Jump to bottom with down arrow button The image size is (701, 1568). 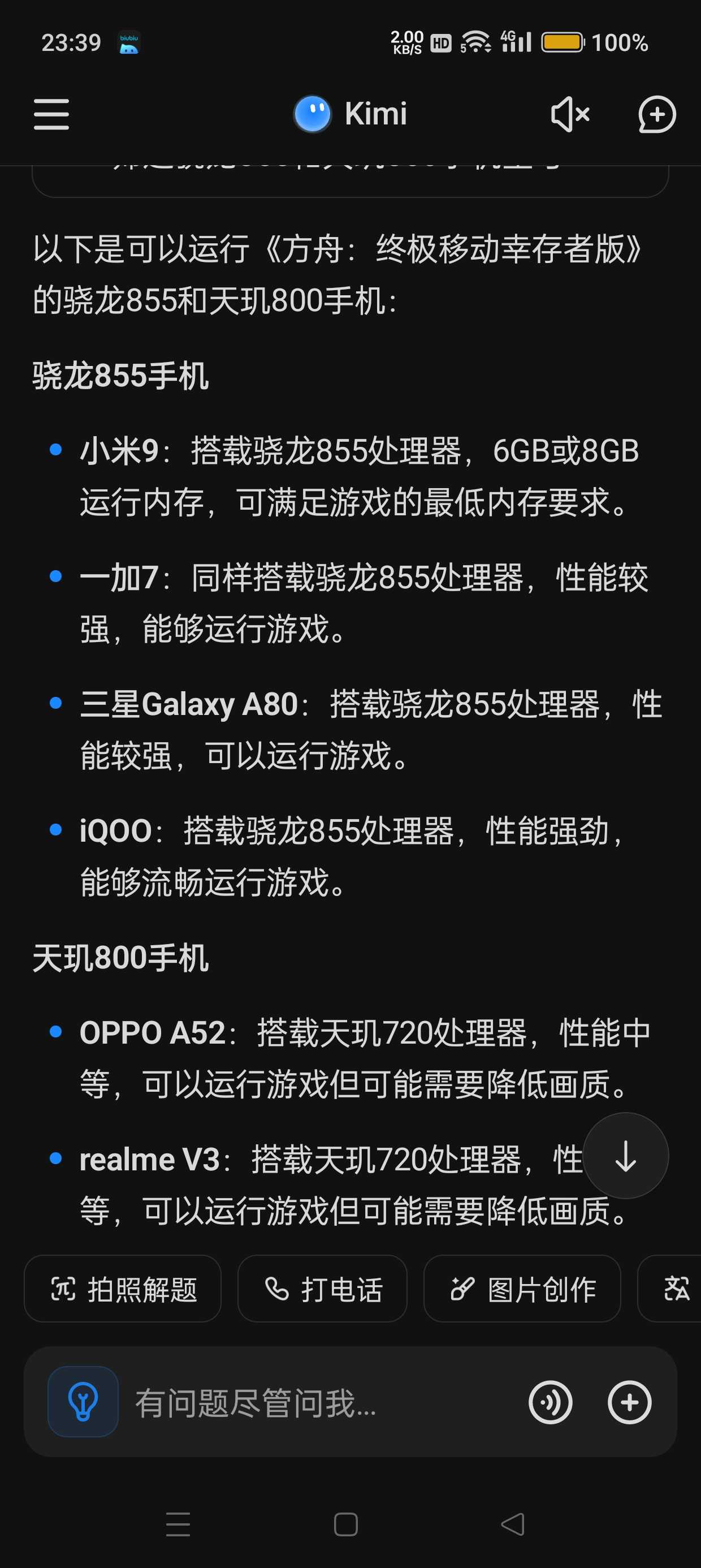[626, 1155]
